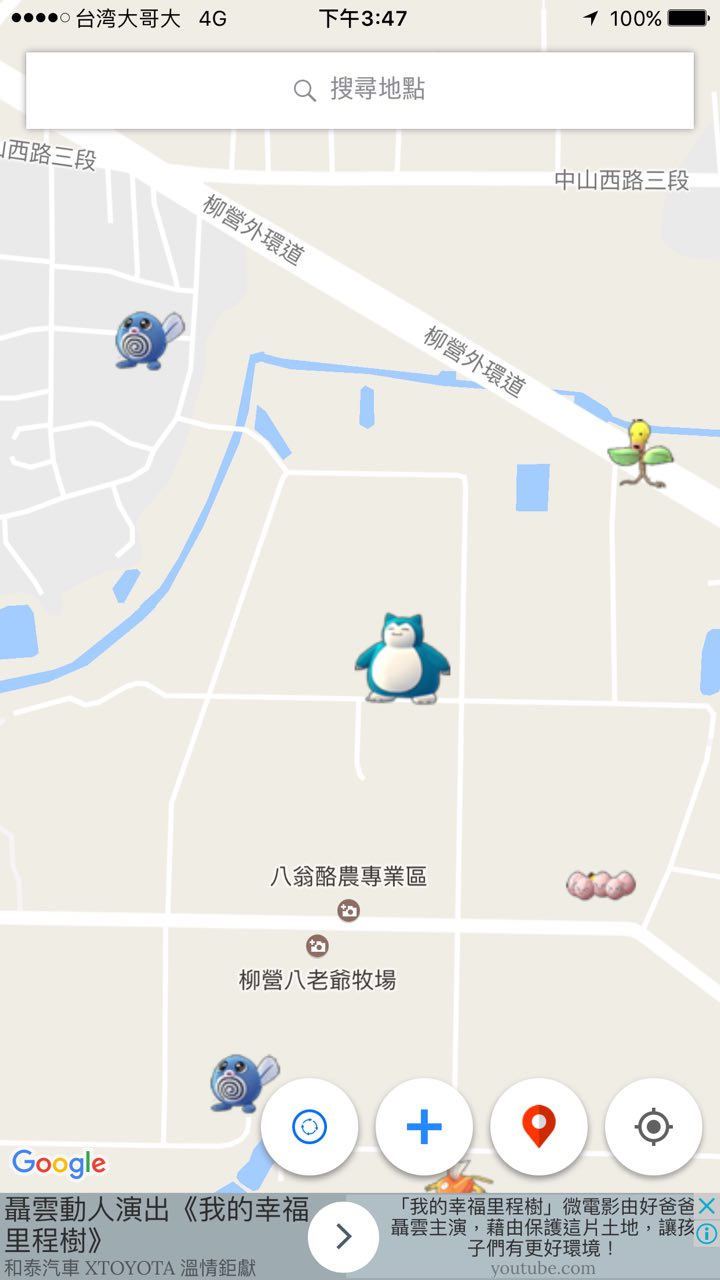Tap the blue plus button
This screenshot has height=1280, width=720.
pyautogui.click(x=424, y=1127)
